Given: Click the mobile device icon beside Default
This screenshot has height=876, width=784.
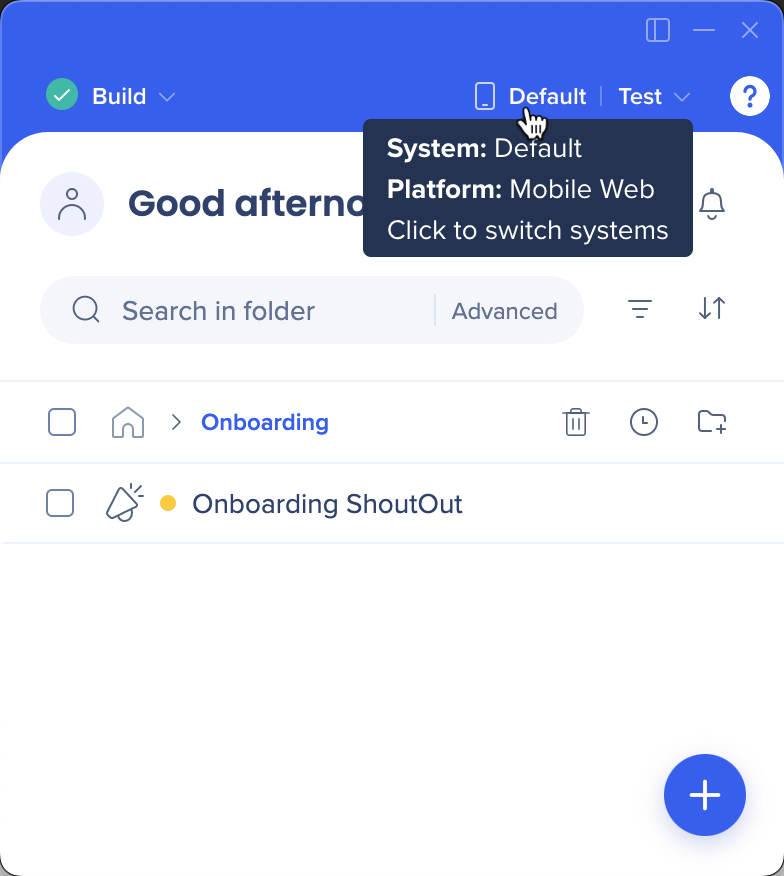Looking at the screenshot, I should pos(486,96).
